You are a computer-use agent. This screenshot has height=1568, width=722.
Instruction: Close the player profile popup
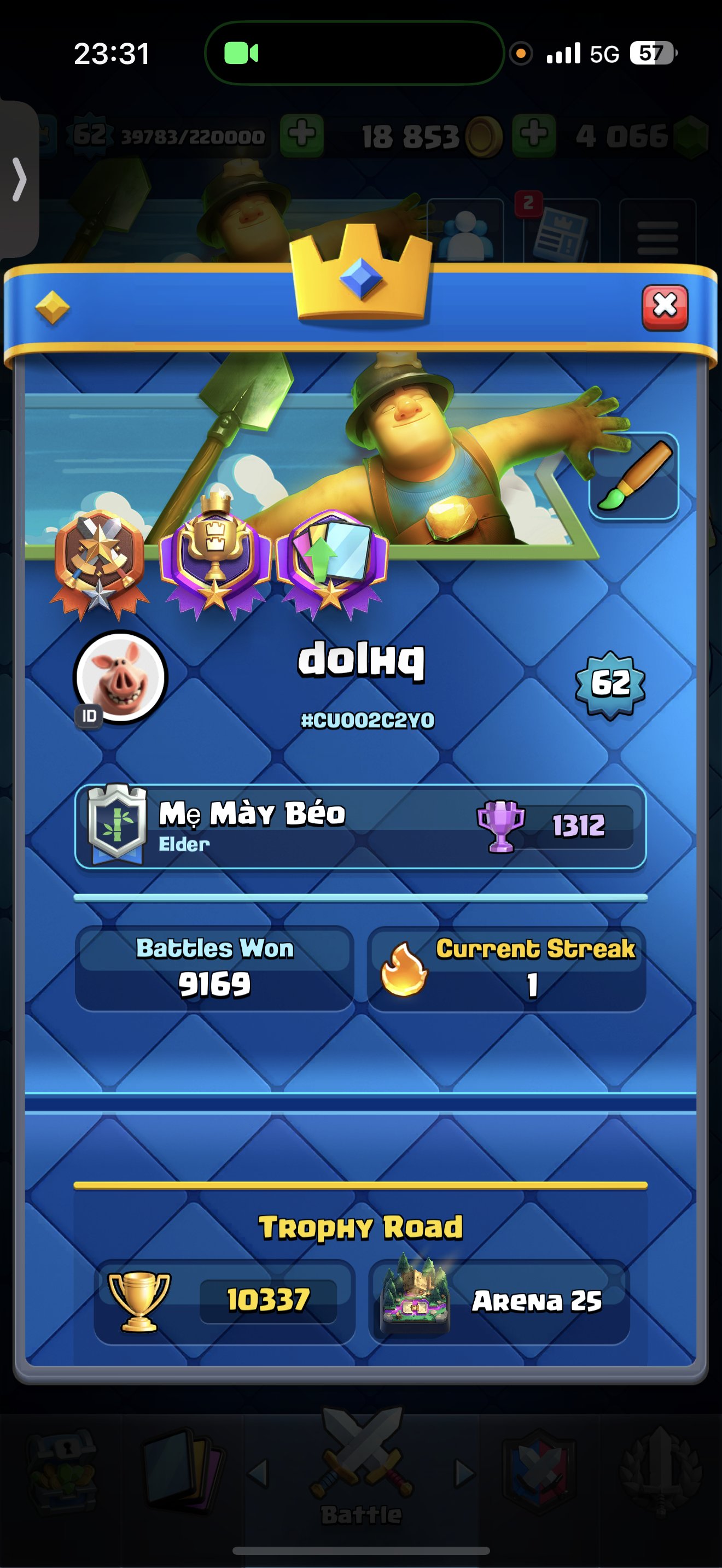pyautogui.click(x=665, y=307)
